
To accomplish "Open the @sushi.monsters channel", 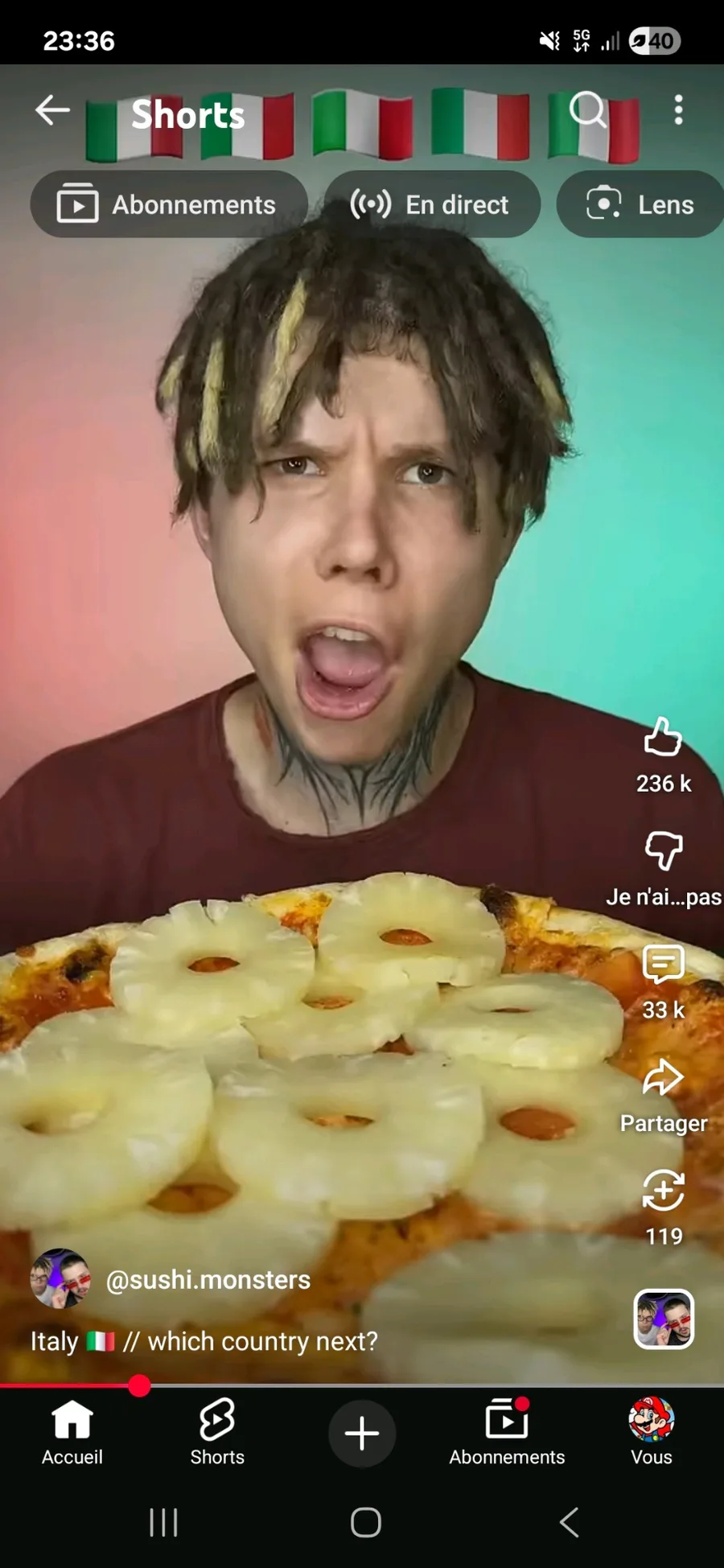I will (x=208, y=1279).
